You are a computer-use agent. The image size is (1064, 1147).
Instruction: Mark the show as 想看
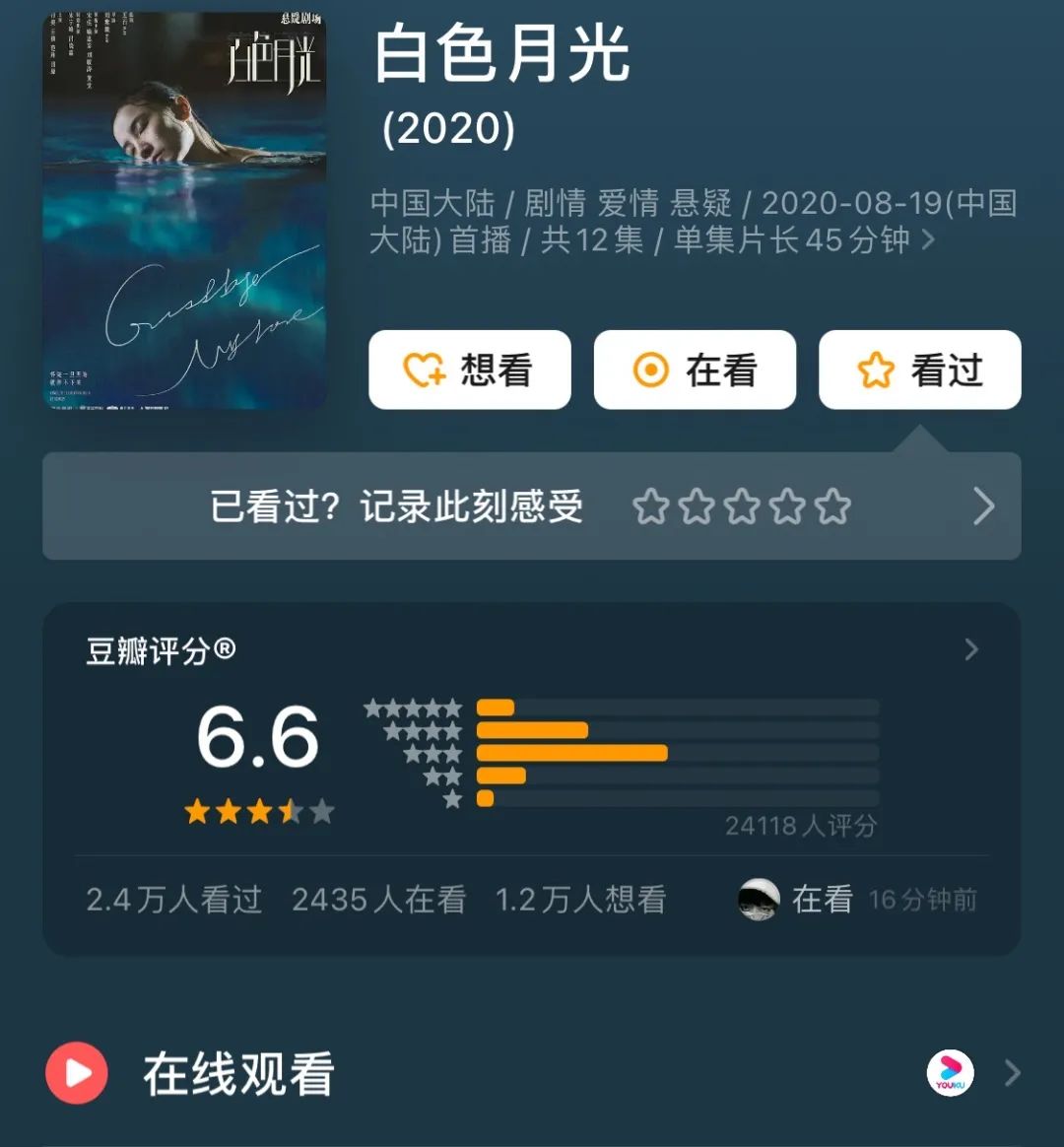[x=470, y=371]
